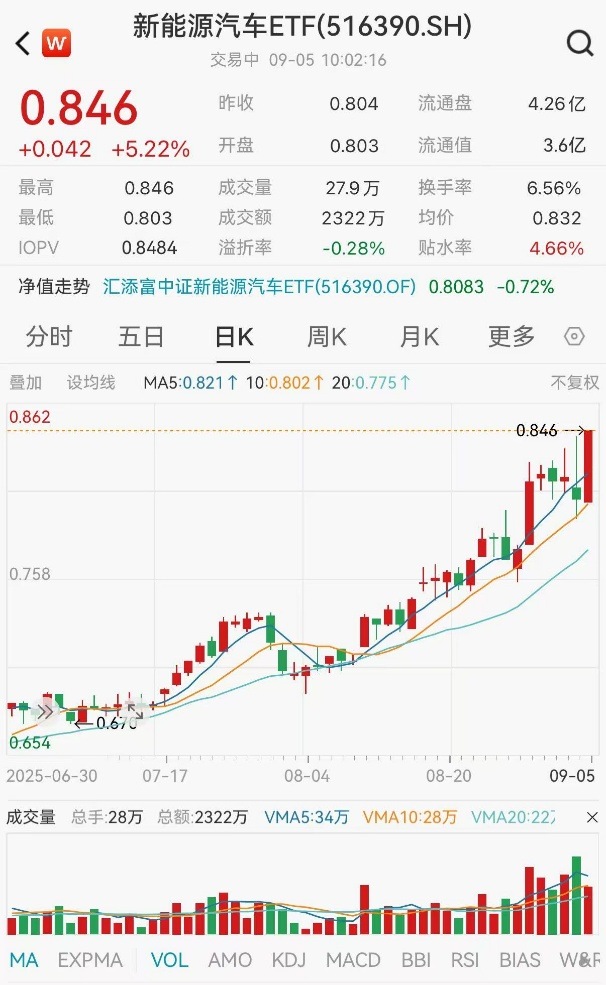Open the 更多 chart period options
Viewport: 606px width, 985px height.
tap(511, 337)
